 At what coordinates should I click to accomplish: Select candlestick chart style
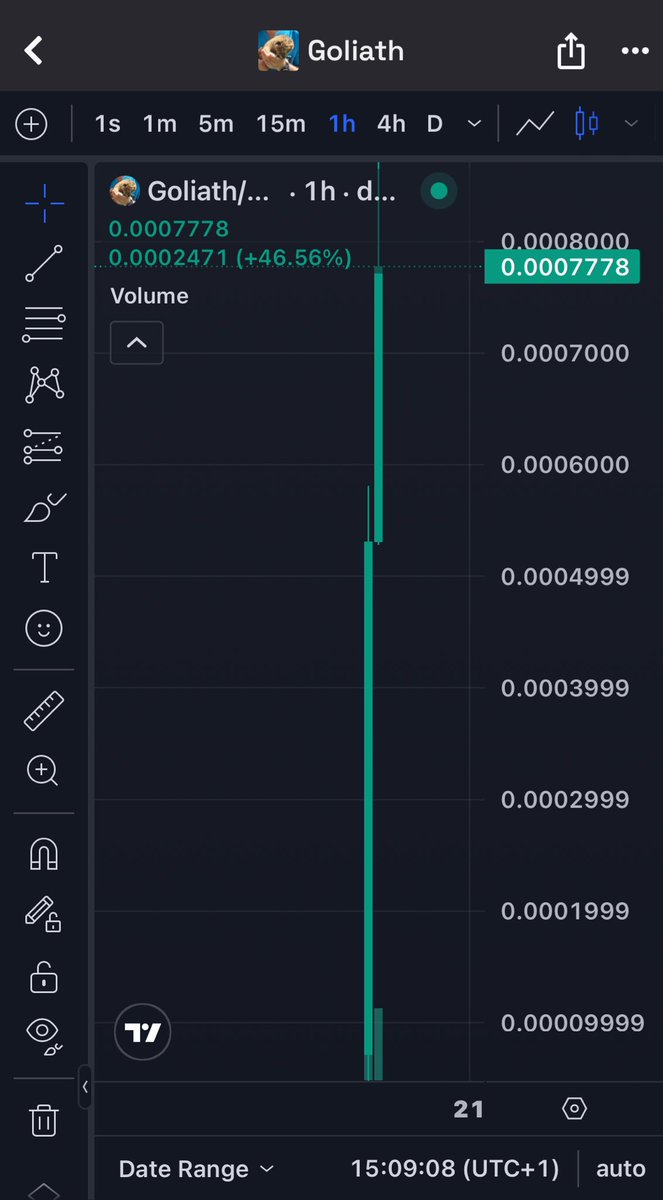point(587,124)
